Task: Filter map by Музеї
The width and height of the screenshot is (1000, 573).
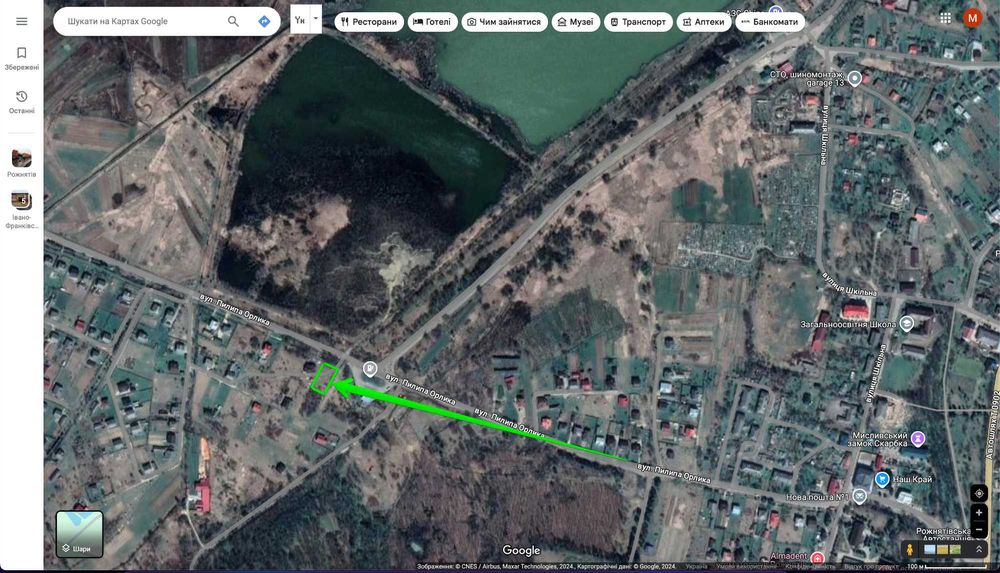Action: (575, 21)
